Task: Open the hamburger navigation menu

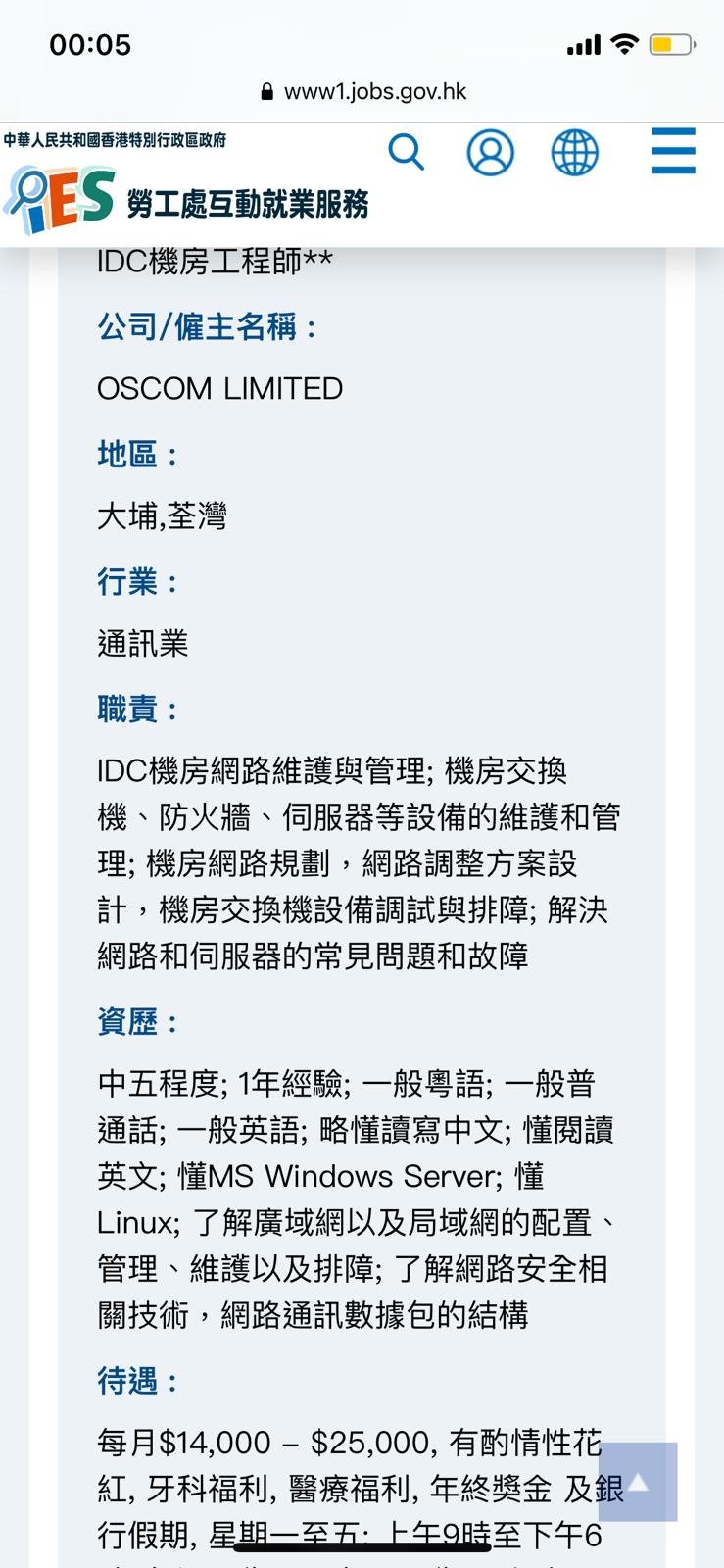Action: click(x=673, y=151)
